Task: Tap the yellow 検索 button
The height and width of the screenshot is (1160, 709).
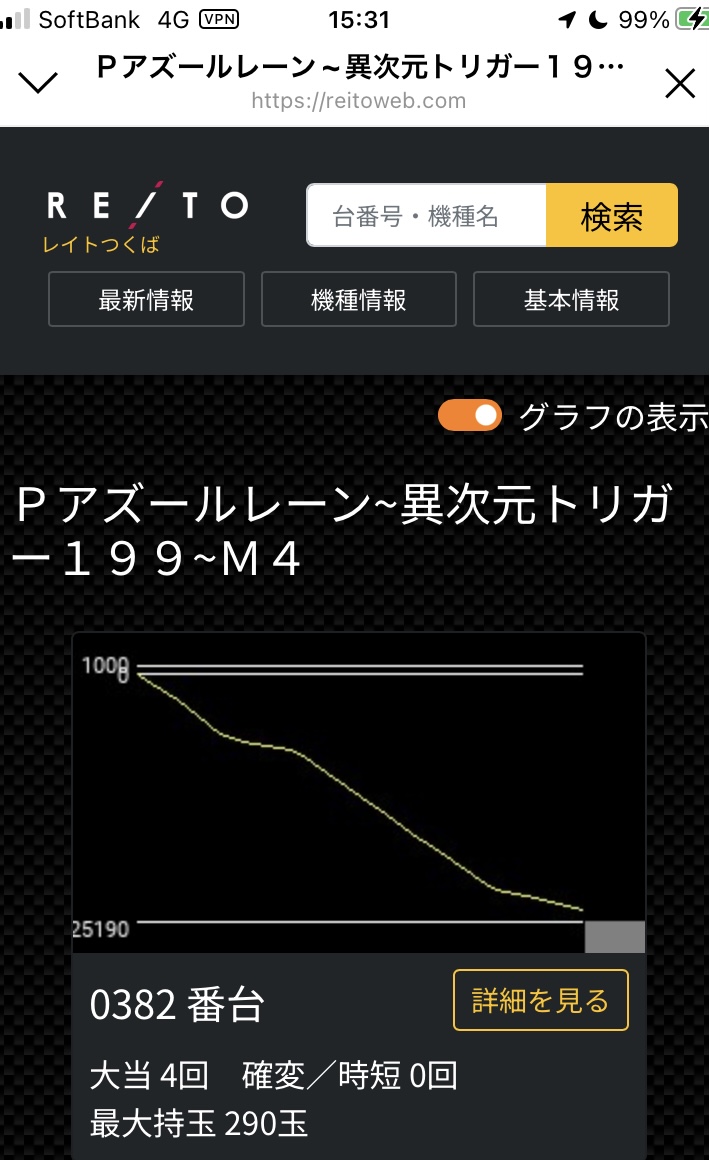Action: pyautogui.click(x=611, y=215)
